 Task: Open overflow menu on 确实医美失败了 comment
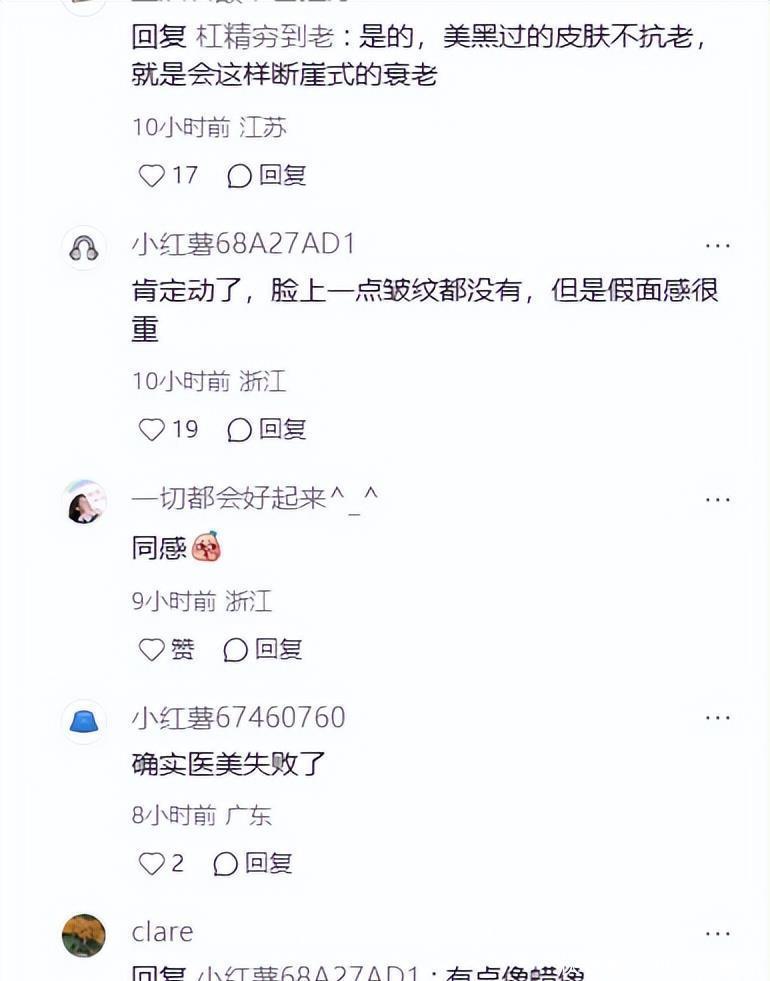(717, 717)
